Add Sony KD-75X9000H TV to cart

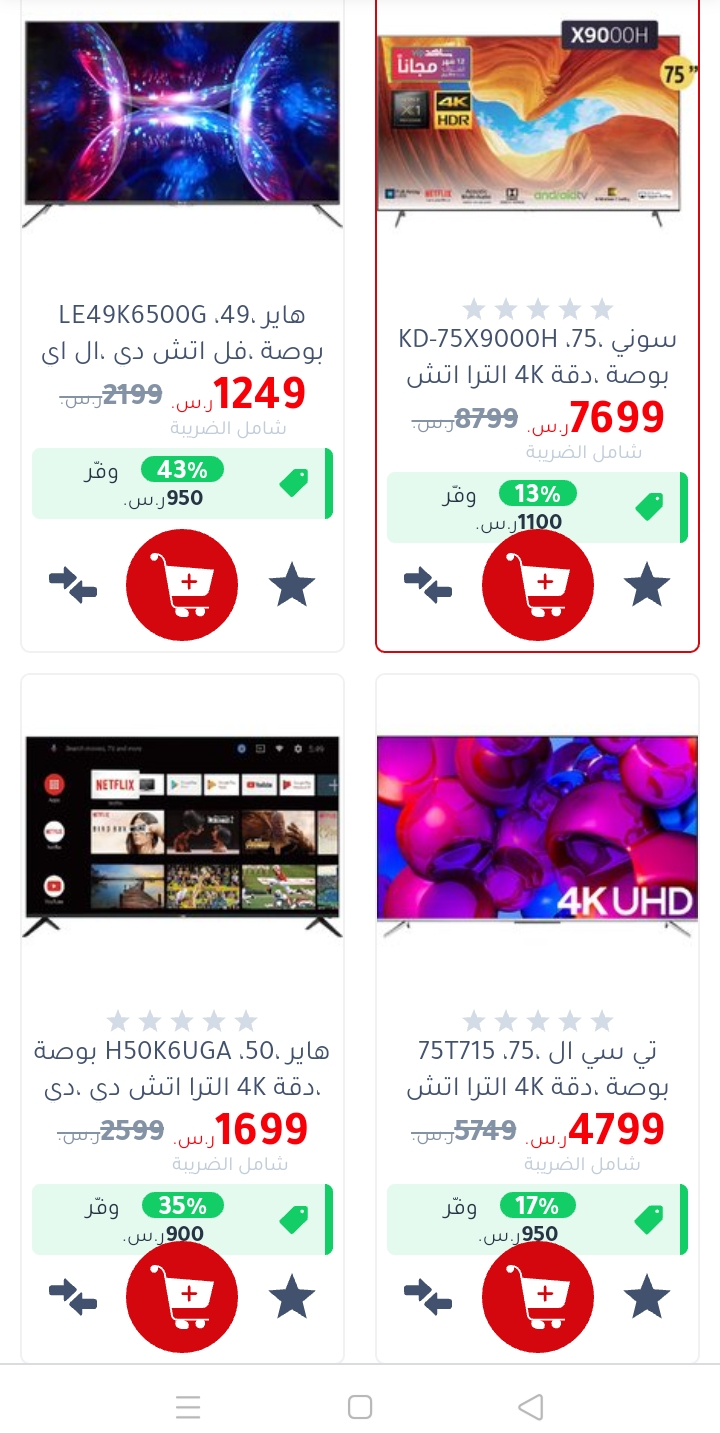pyautogui.click(x=538, y=585)
